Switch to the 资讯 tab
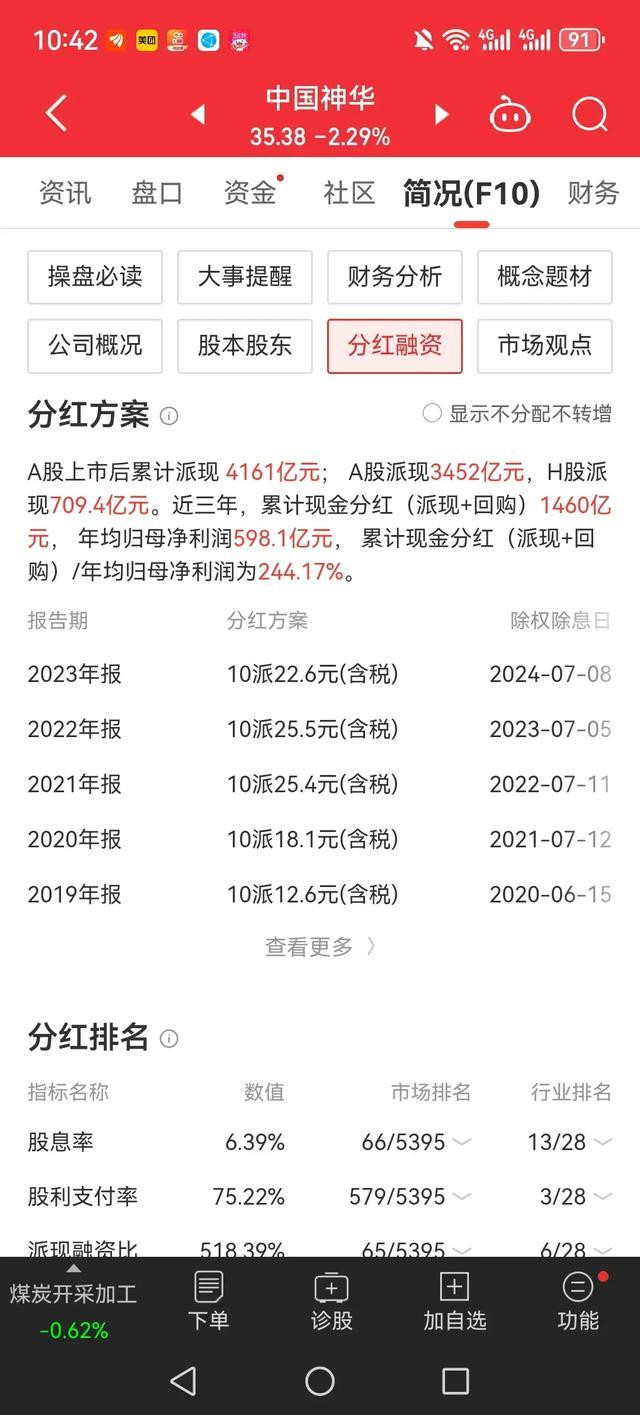Viewport: 640px width, 1415px height. [65, 192]
